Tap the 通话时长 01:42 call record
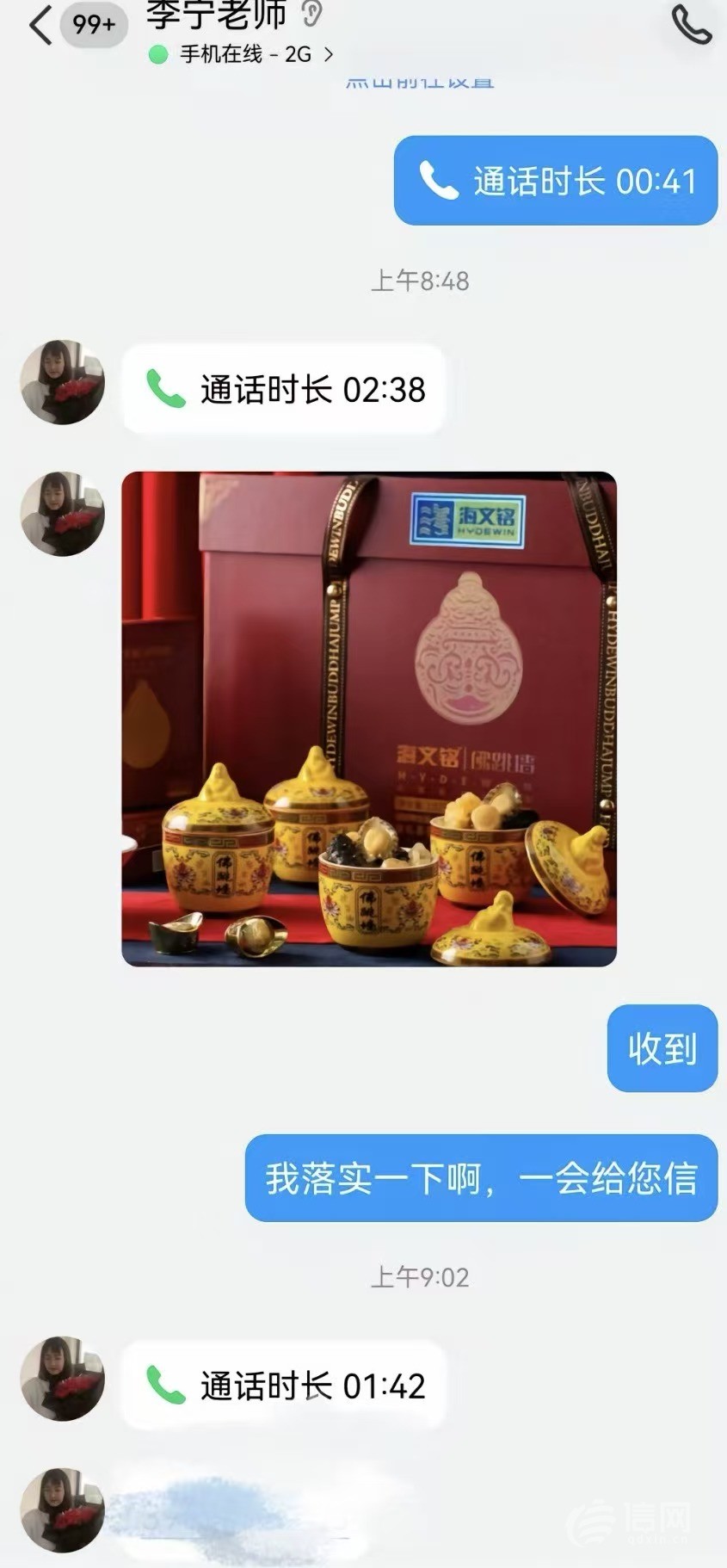727x1568 pixels. click(x=284, y=1386)
